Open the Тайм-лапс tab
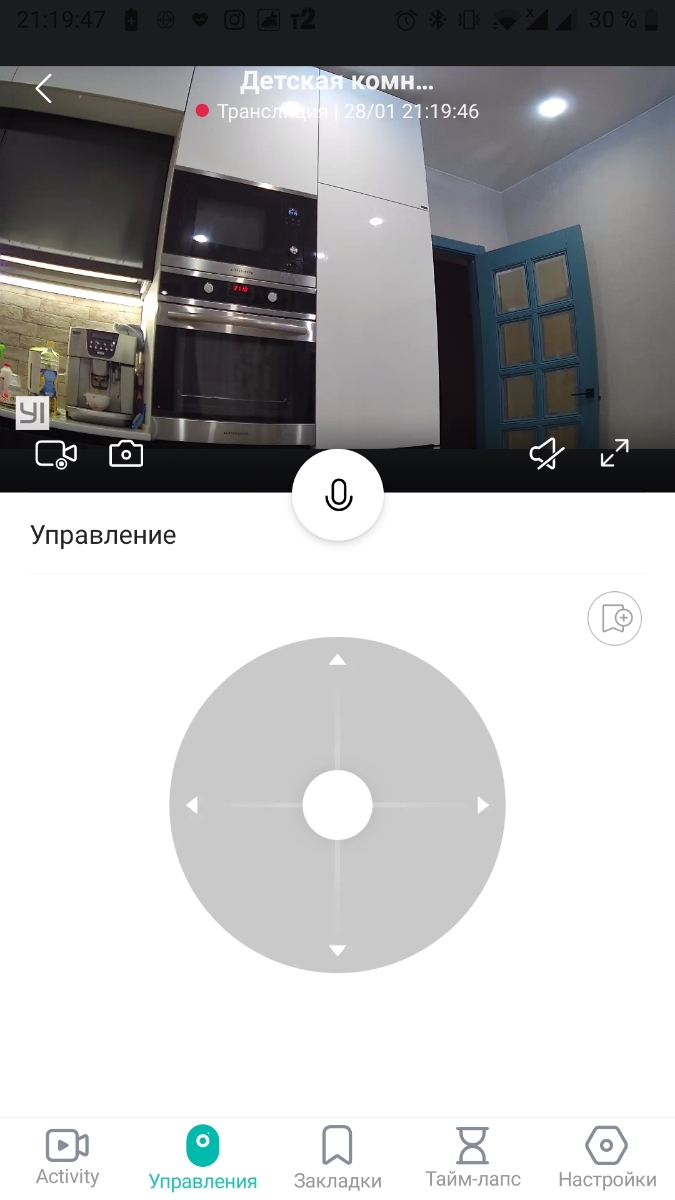Screen dimensions: 675x1200 pos(472,1157)
